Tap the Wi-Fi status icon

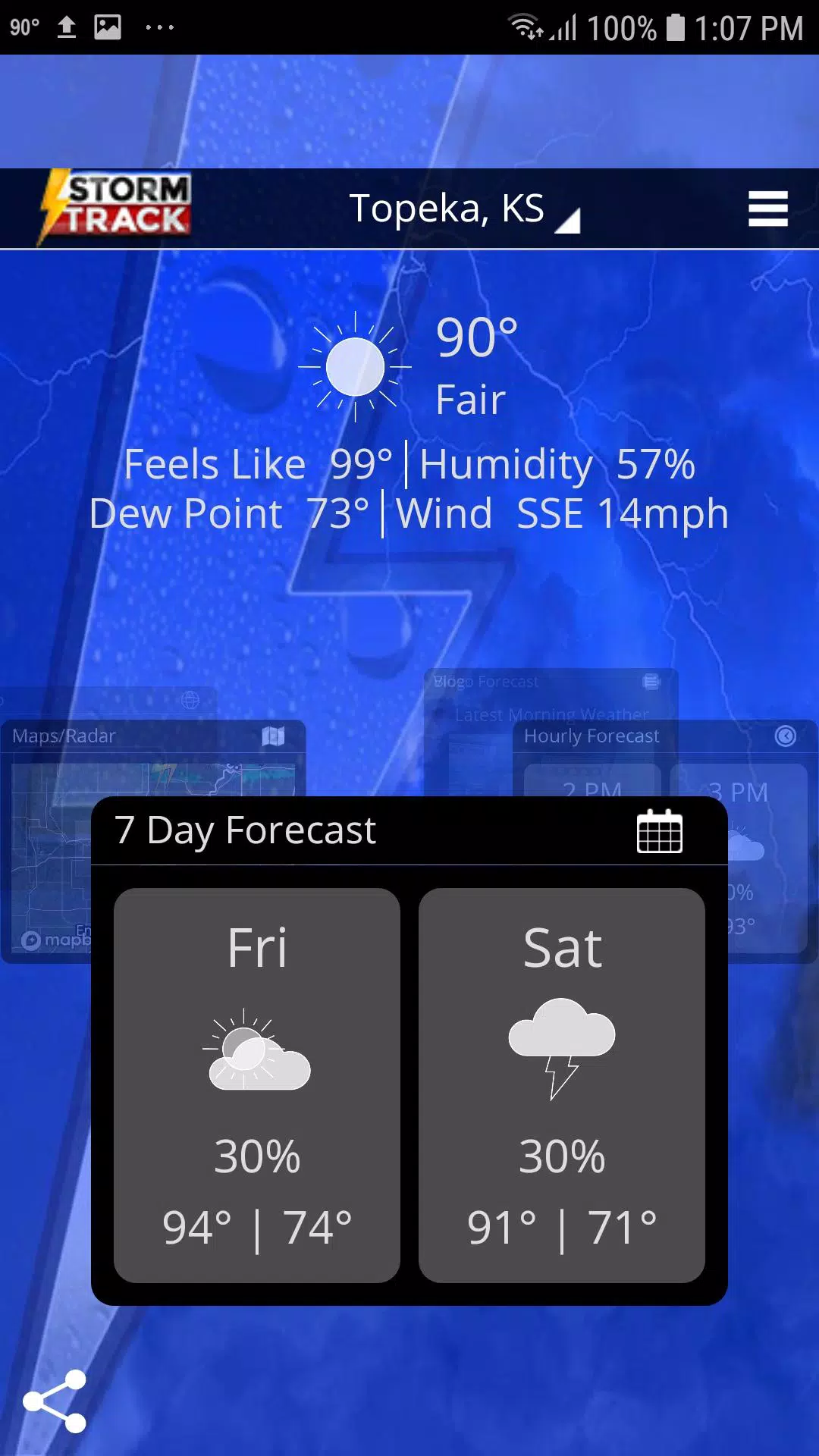pyautogui.click(x=525, y=27)
